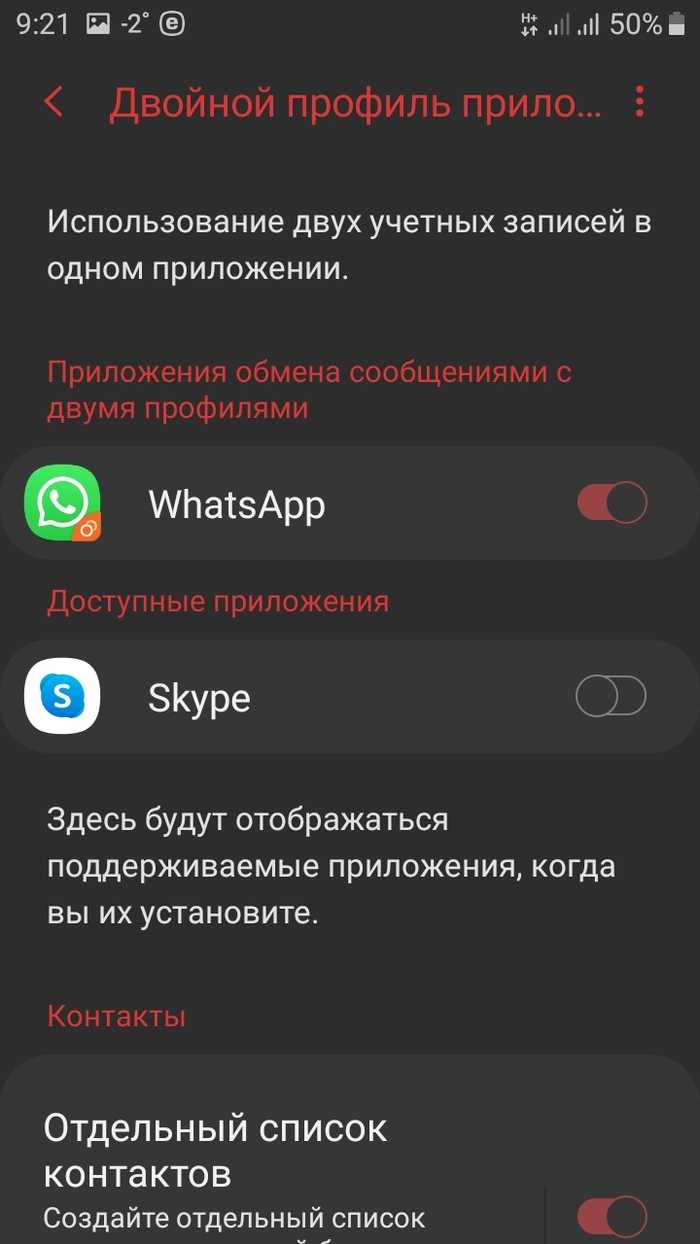Open the three-dot overflow menu
Screen dimensions: 700x1244
pos(640,102)
